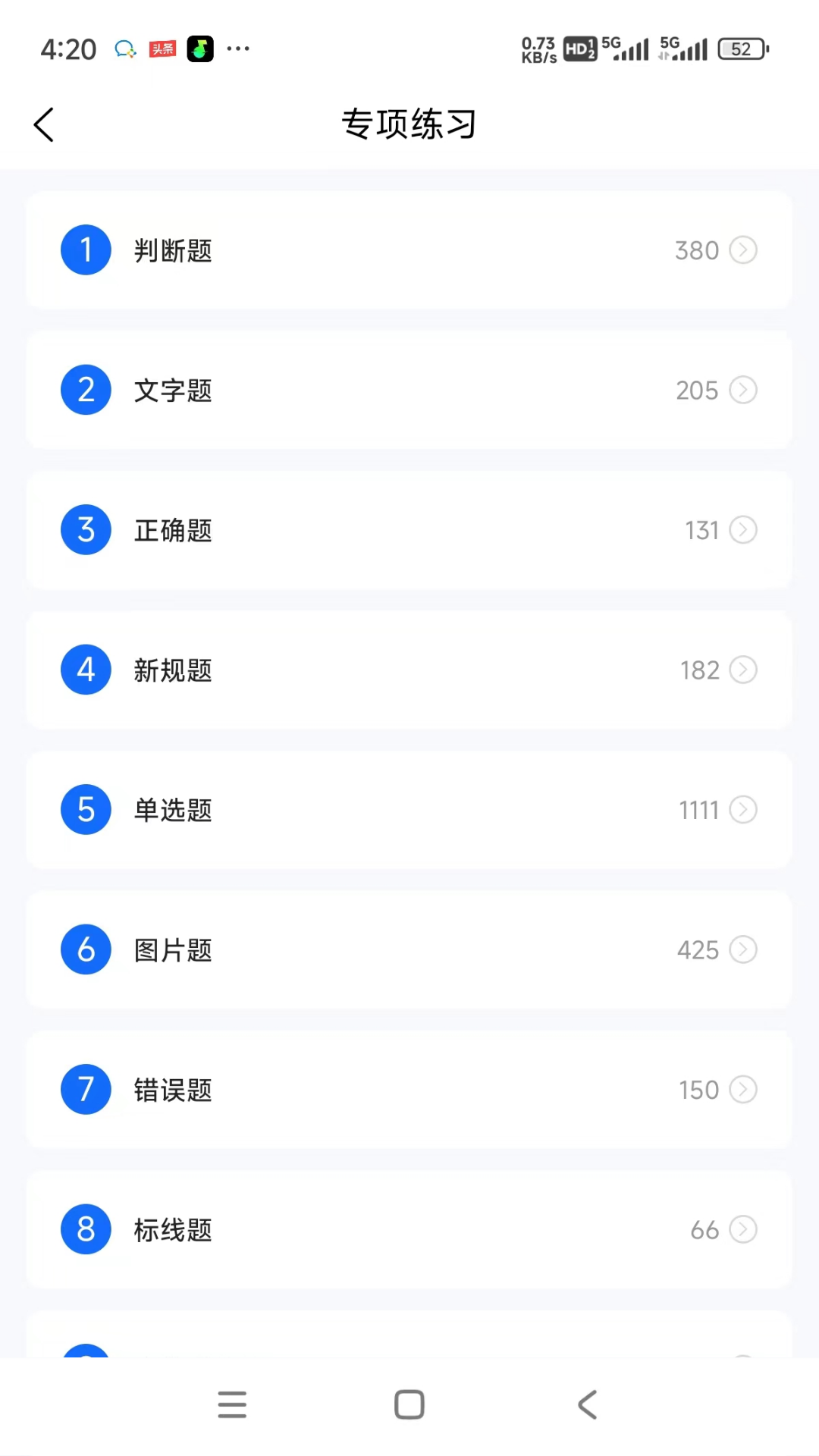Tap the home button in the navigation bar
Image resolution: width=819 pixels, height=1456 pixels.
(409, 1404)
